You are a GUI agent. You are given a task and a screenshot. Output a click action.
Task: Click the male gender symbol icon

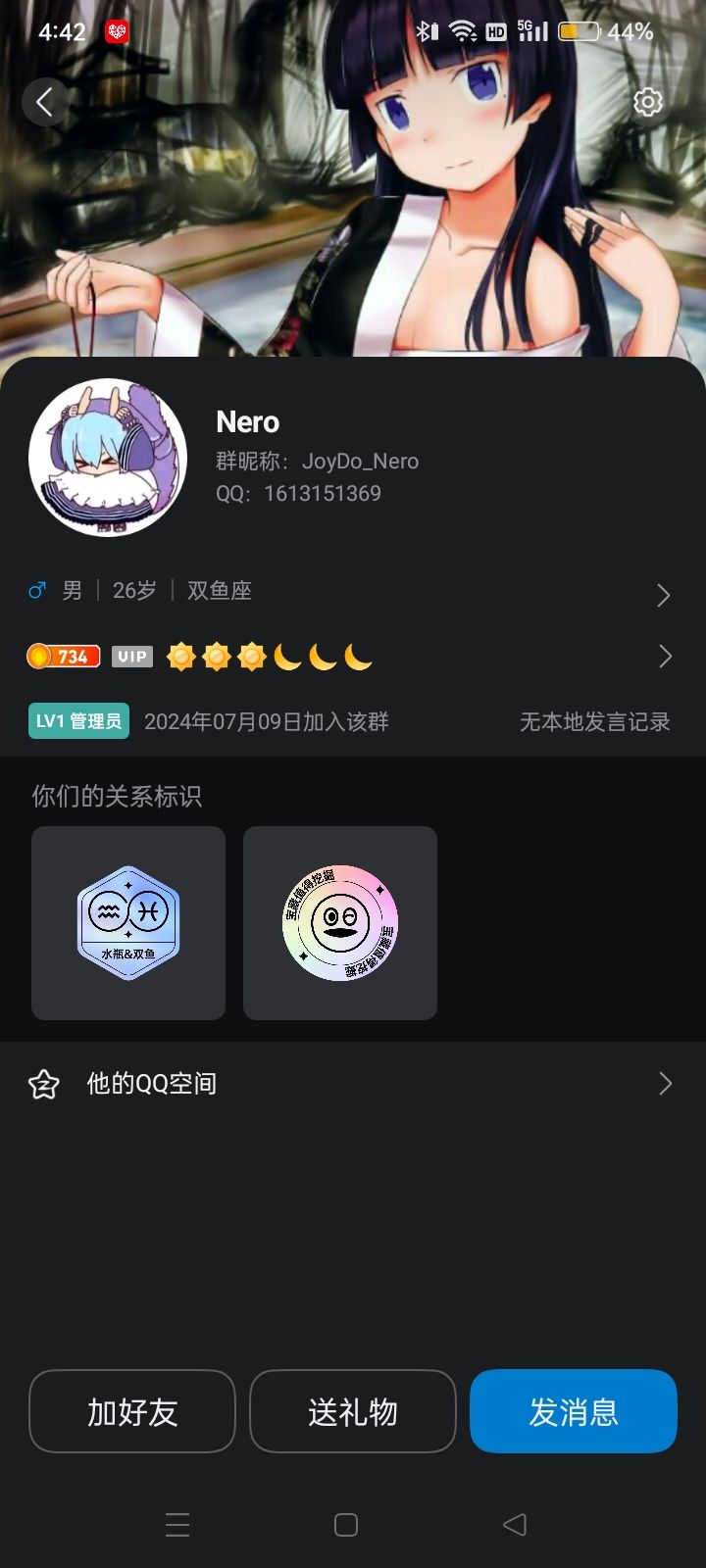(35, 591)
